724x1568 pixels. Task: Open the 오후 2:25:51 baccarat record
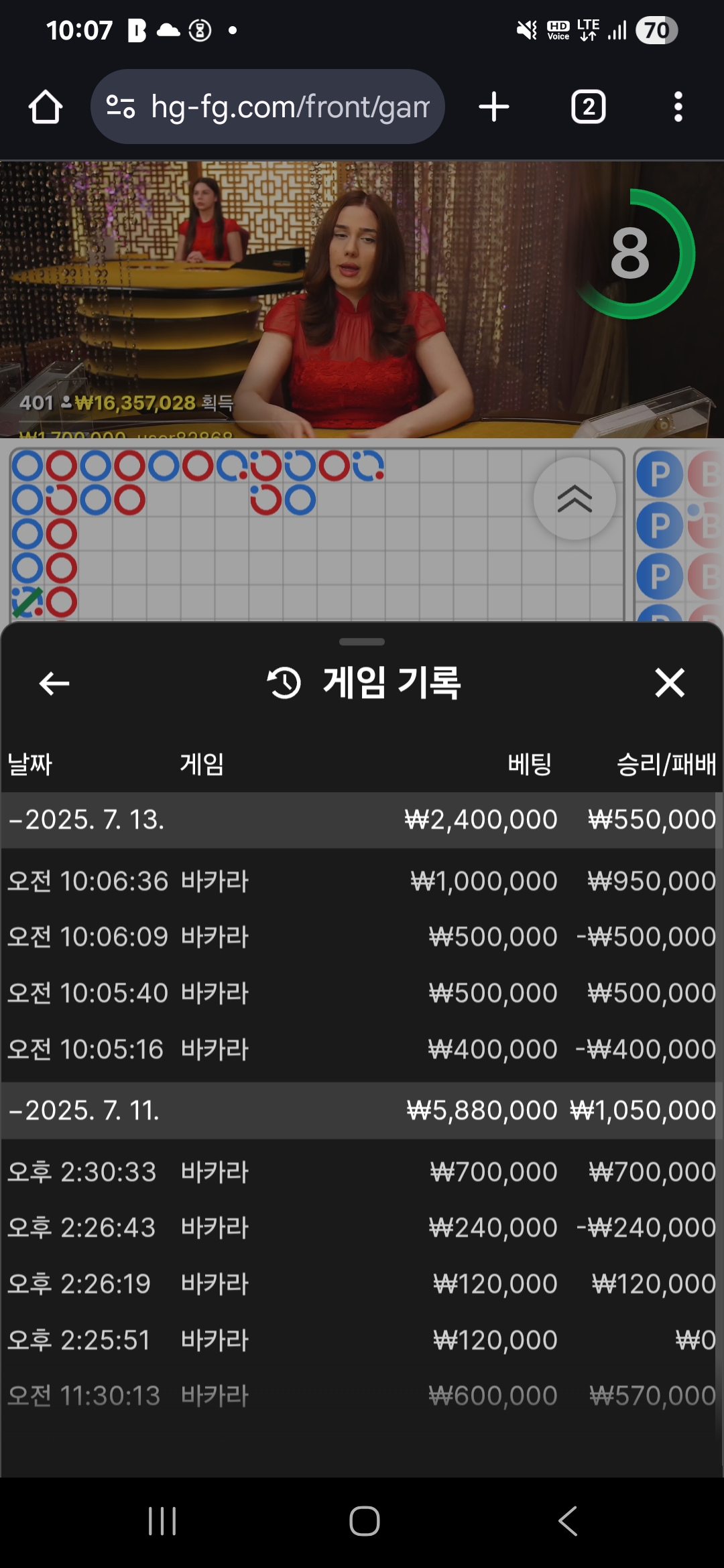point(359,1340)
